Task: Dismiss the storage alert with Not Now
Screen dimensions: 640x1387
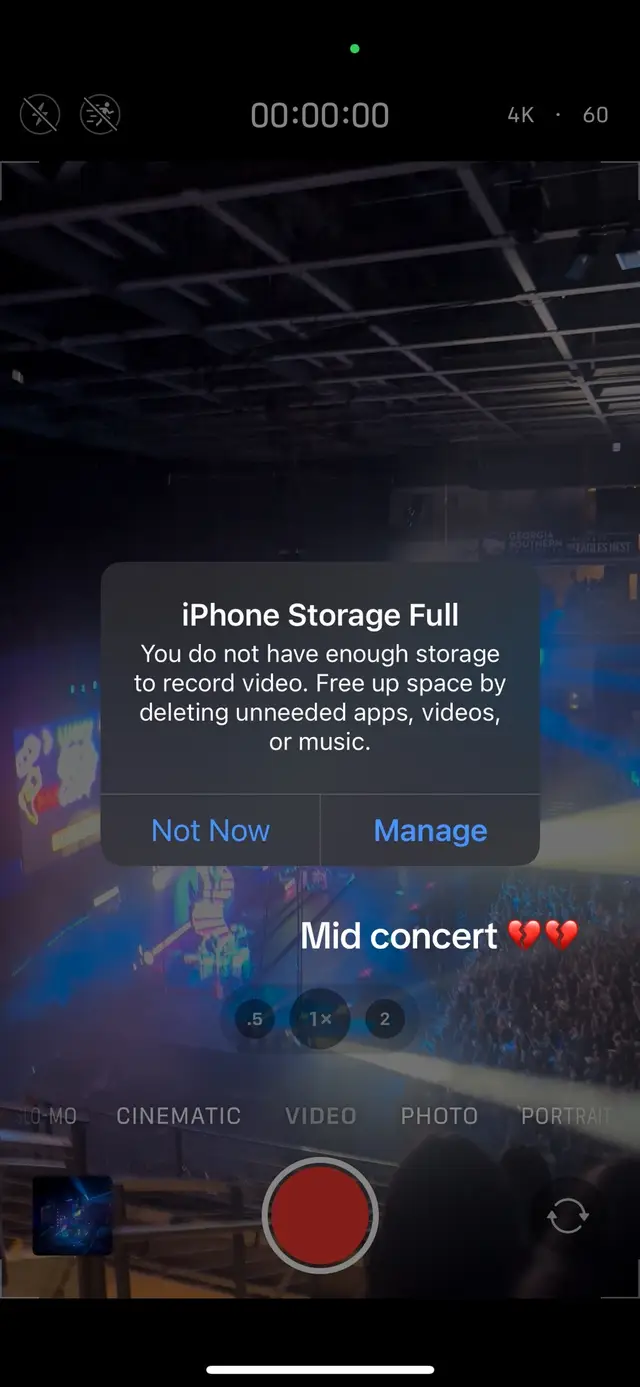Action: pyautogui.click(x=210, y=831)
